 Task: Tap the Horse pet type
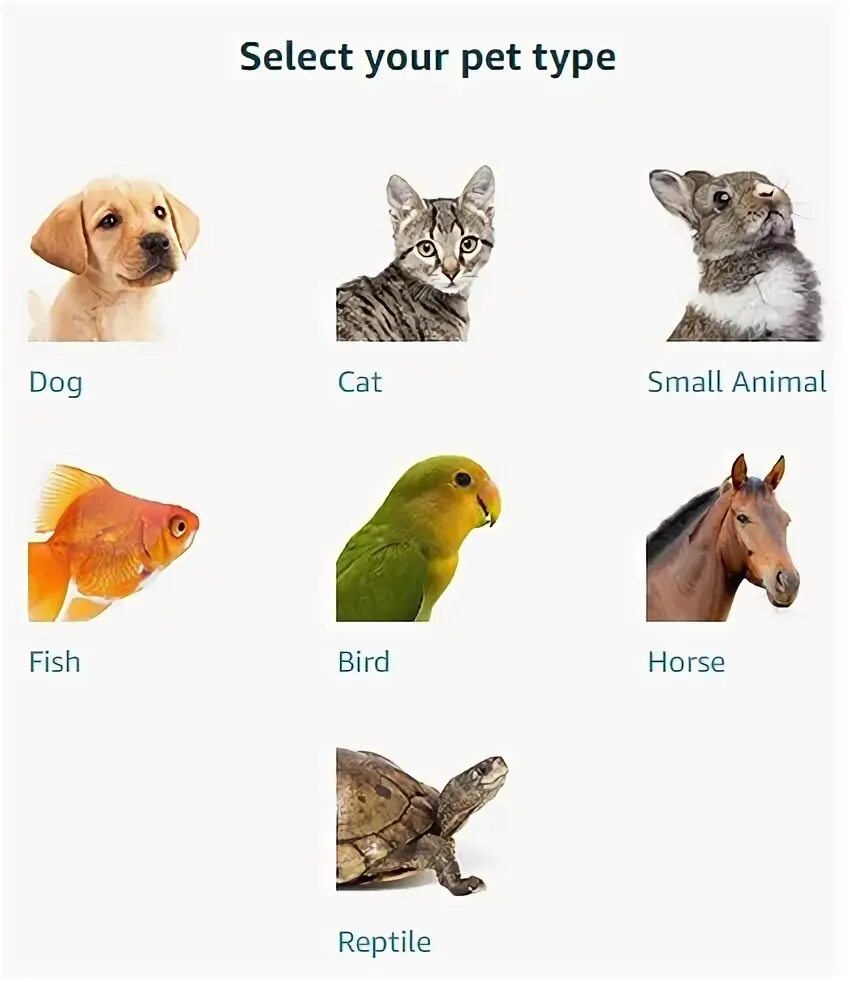(722, 540)
